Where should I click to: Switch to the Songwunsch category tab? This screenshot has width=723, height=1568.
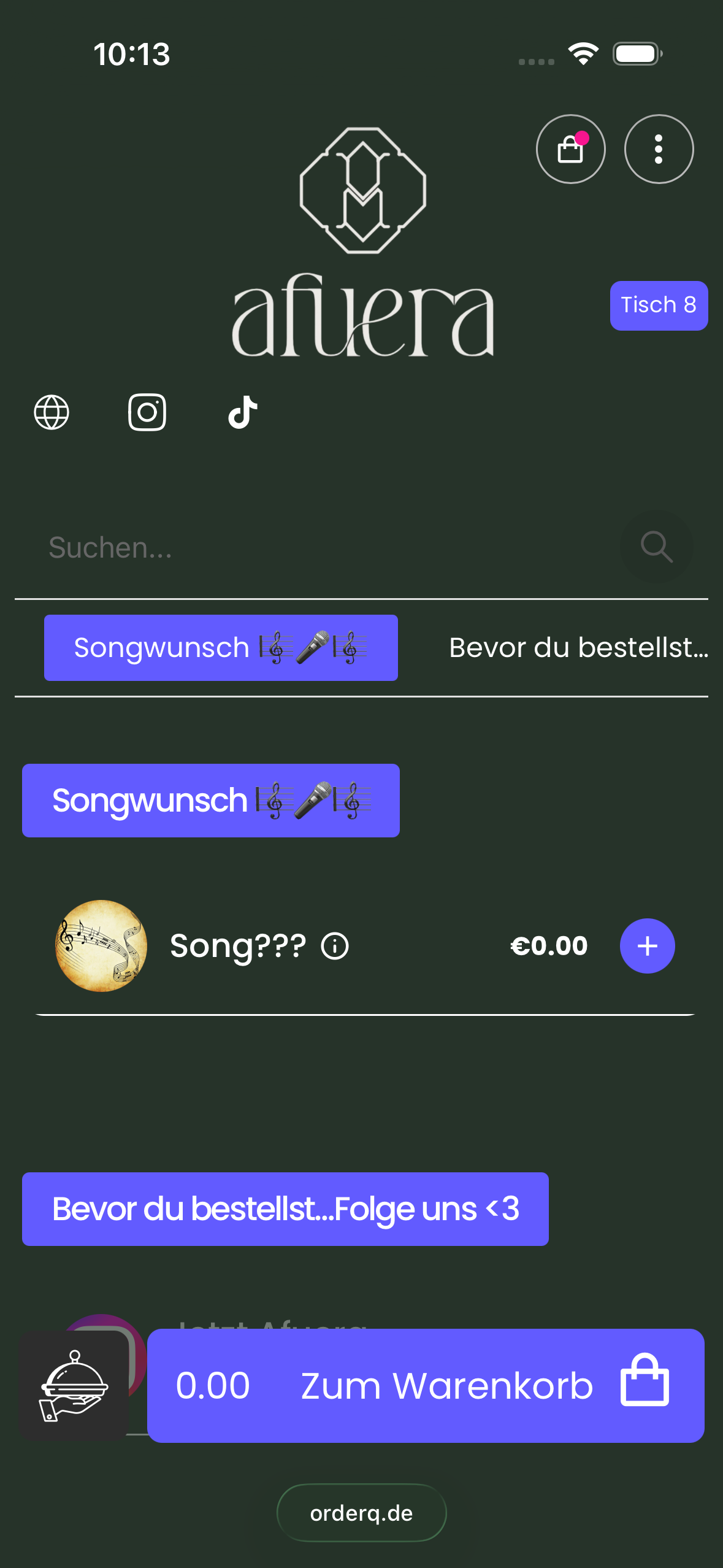click(x=221, y=647)
